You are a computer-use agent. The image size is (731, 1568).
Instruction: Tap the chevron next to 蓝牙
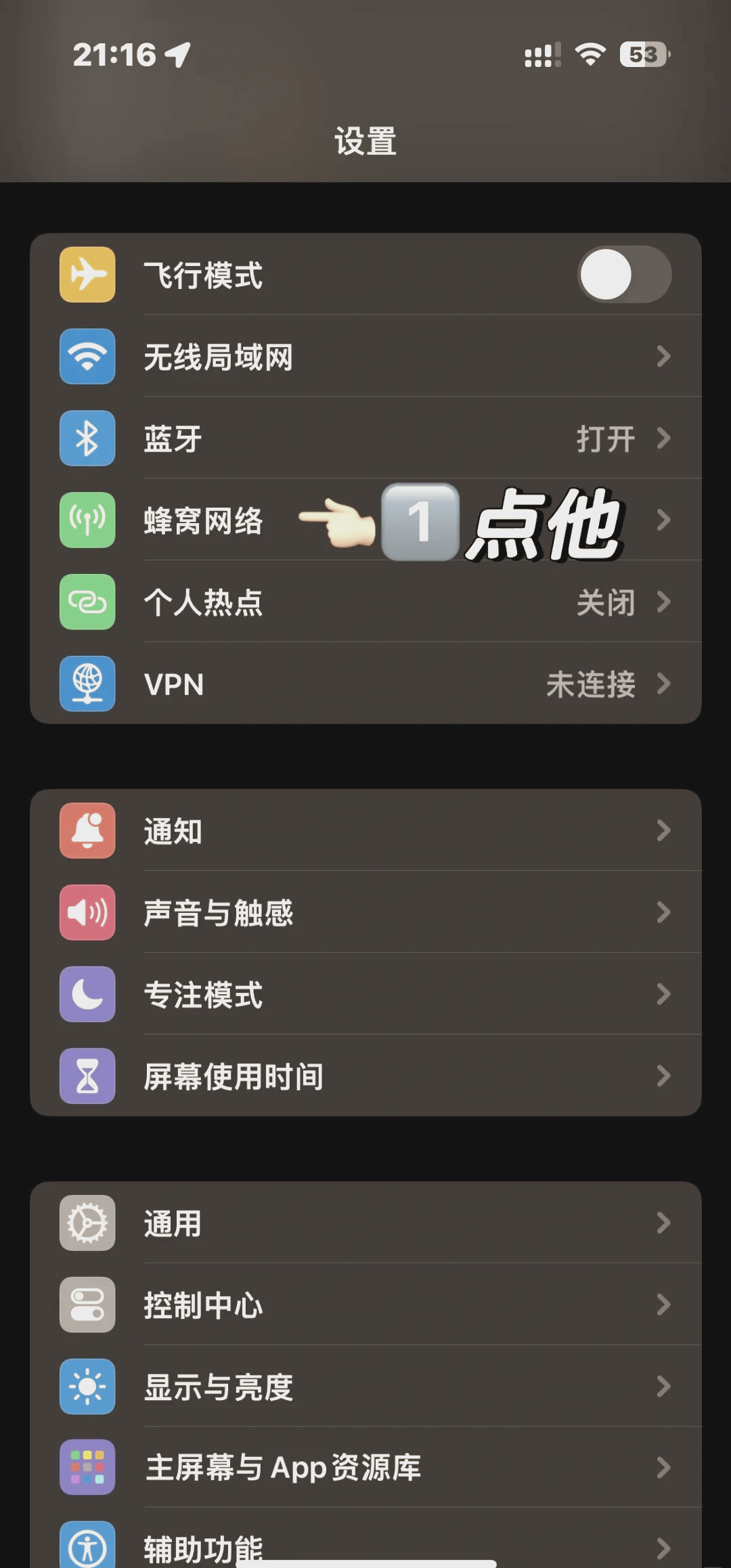point(664,439)
